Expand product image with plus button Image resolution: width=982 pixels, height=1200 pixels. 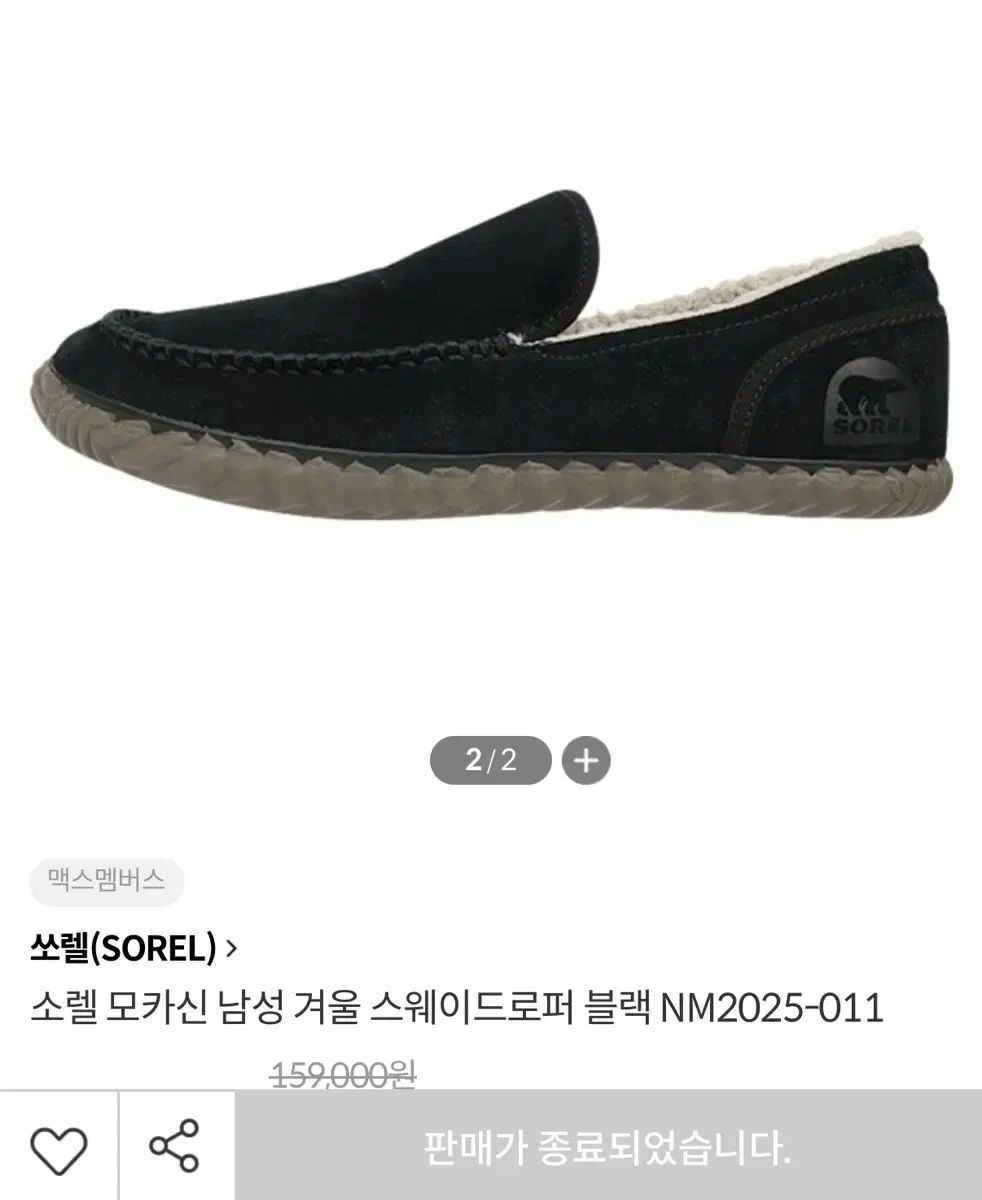pyautogui.click(x=586, y=761)
